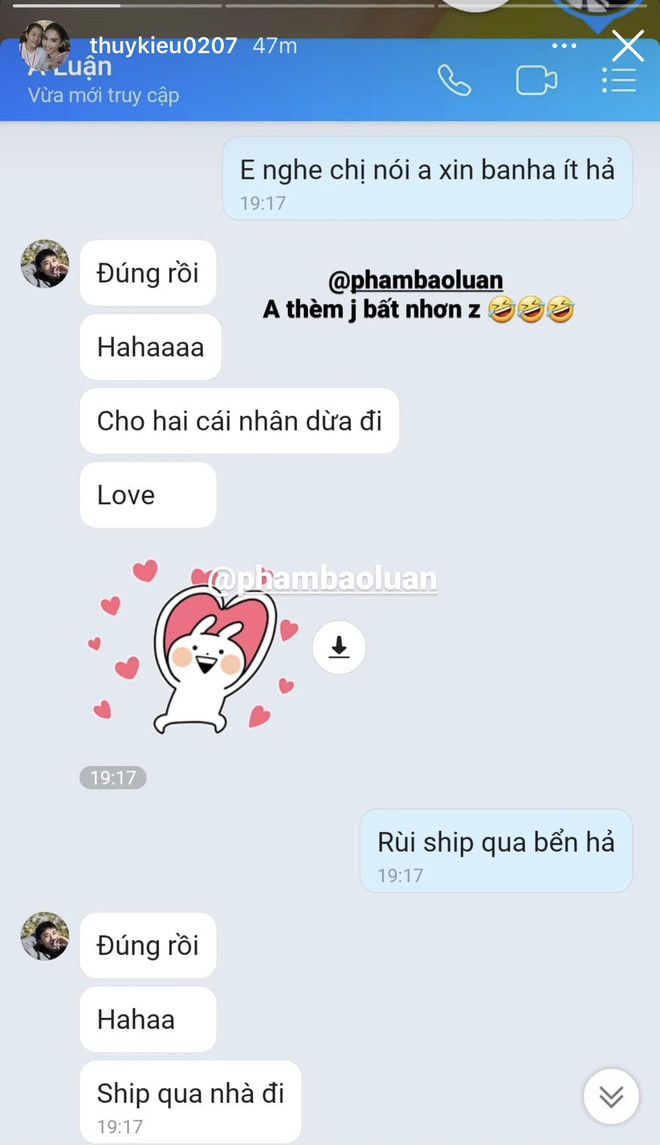Open thuykieu0207's profile from story header

click(163, 45)
